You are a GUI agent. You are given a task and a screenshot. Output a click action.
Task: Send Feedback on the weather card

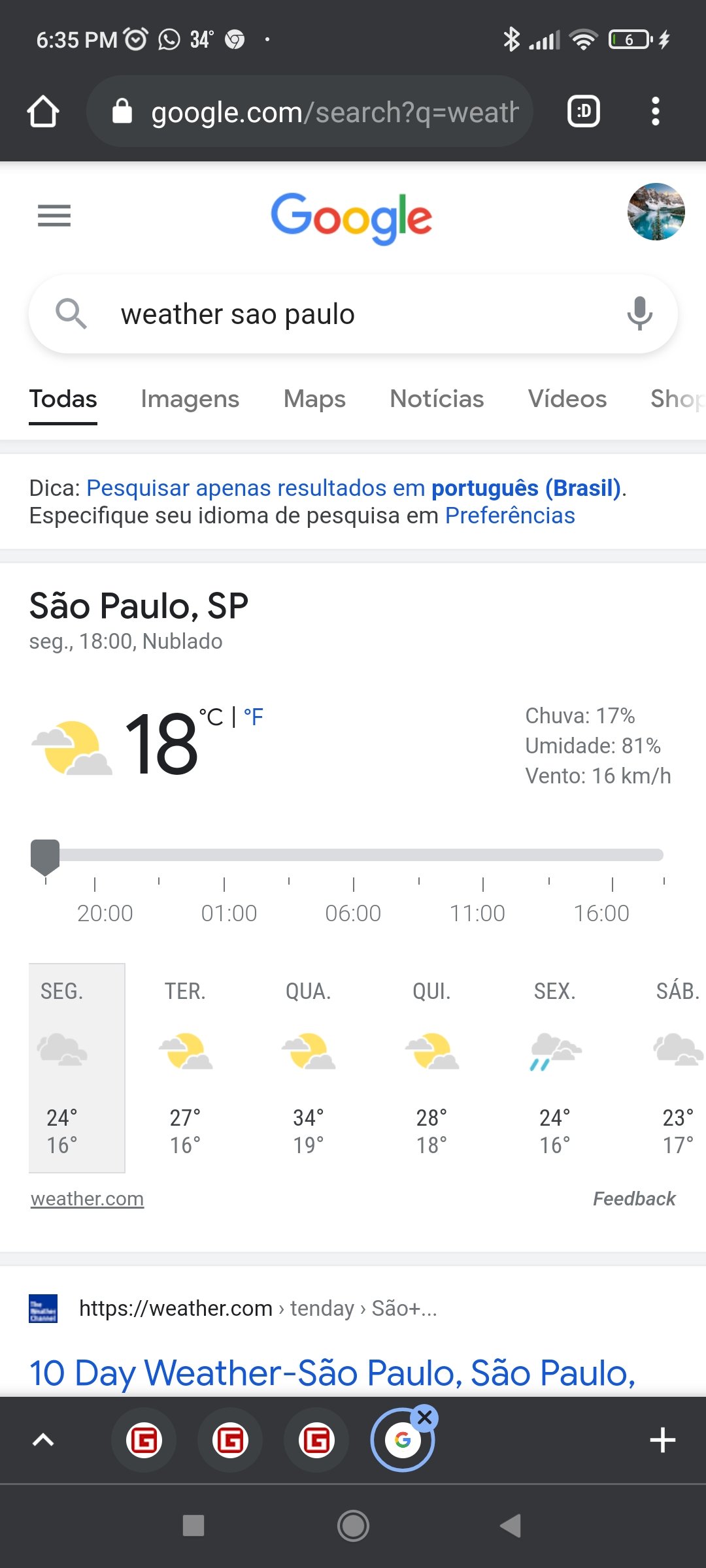[634, 1199]
